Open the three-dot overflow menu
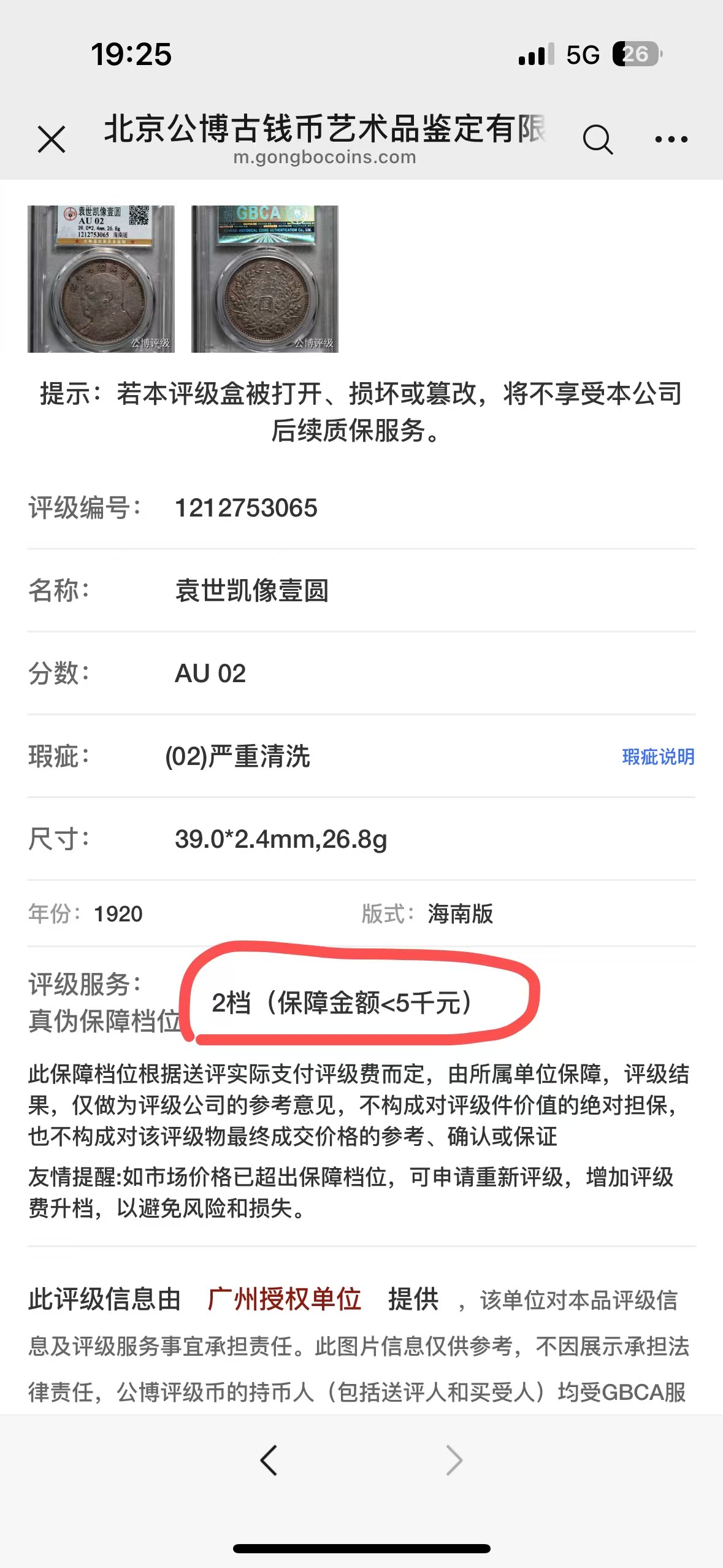The width and height of the screenshot is (723, 1568). point(671,139)
